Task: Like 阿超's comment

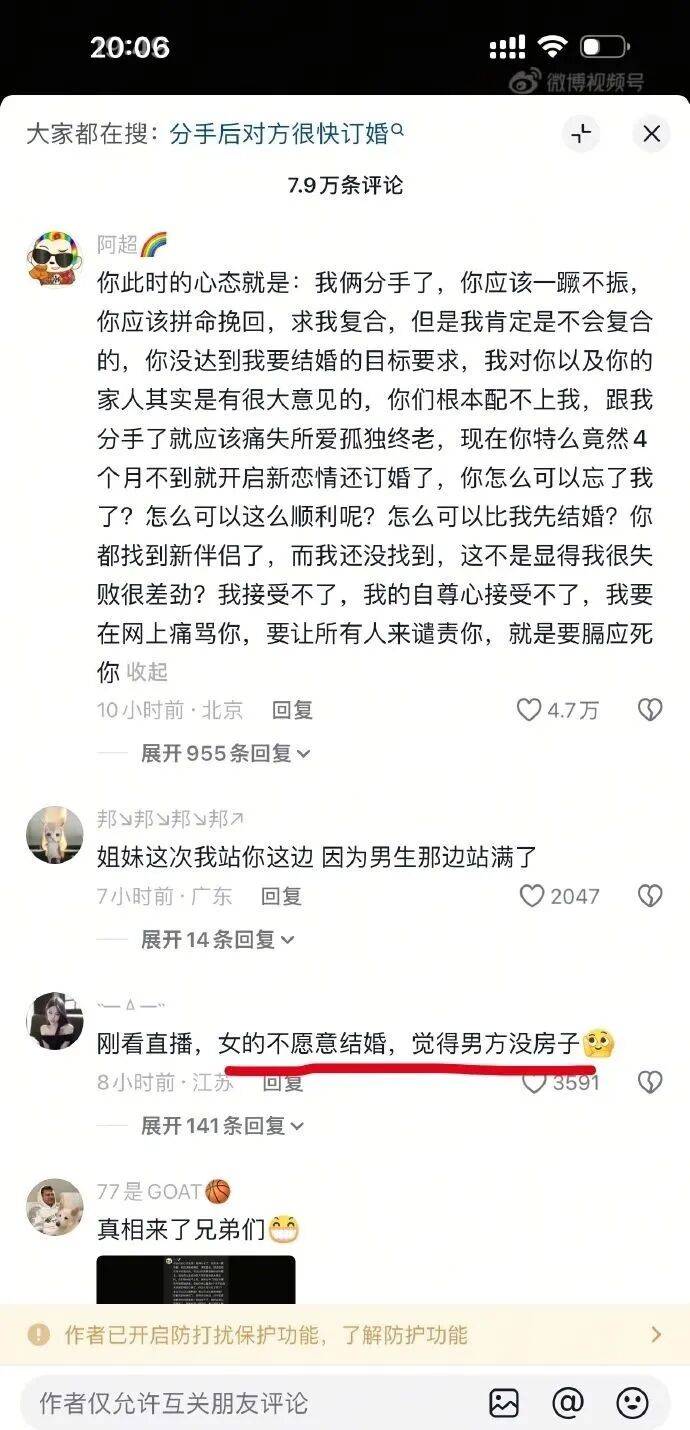Action: click(529, 710)
